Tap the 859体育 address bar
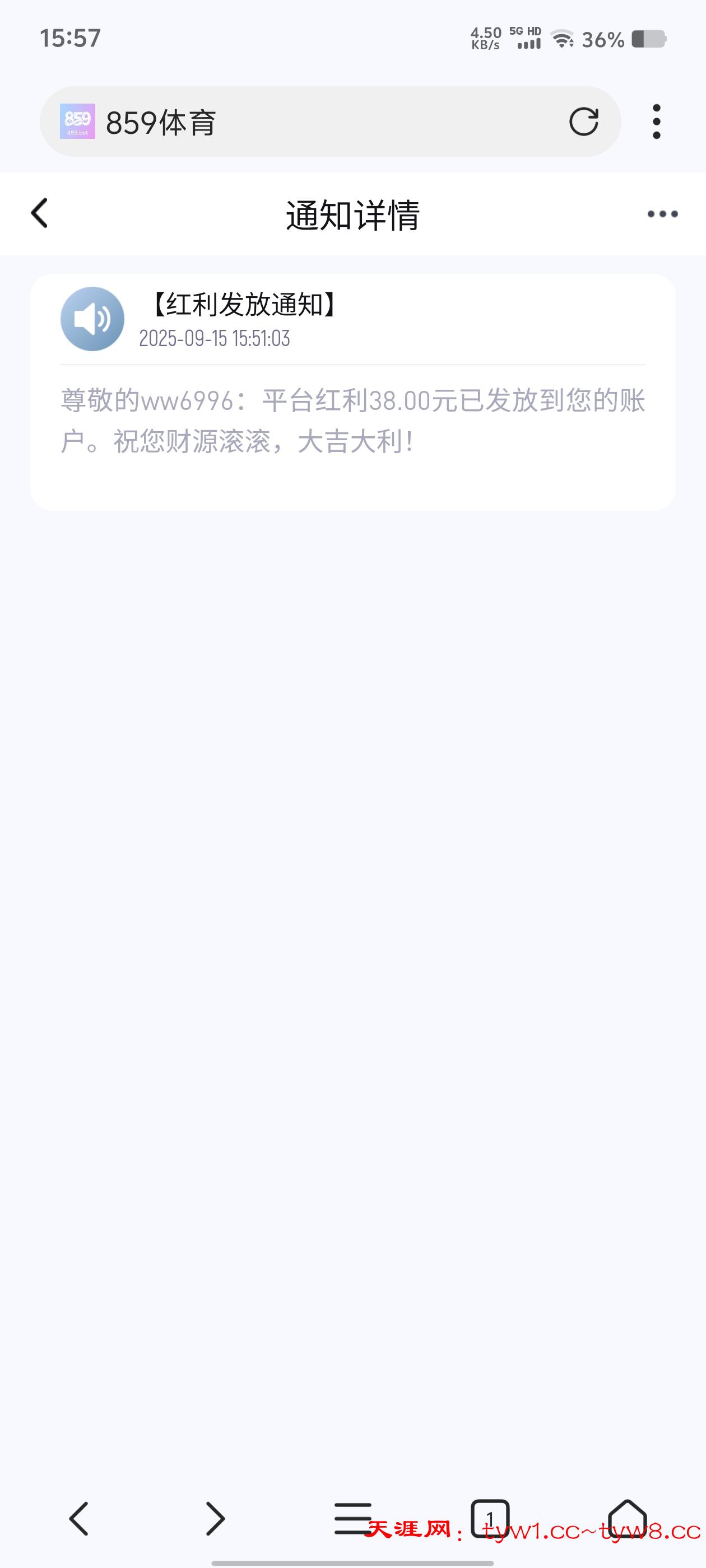 click(329, 122)
